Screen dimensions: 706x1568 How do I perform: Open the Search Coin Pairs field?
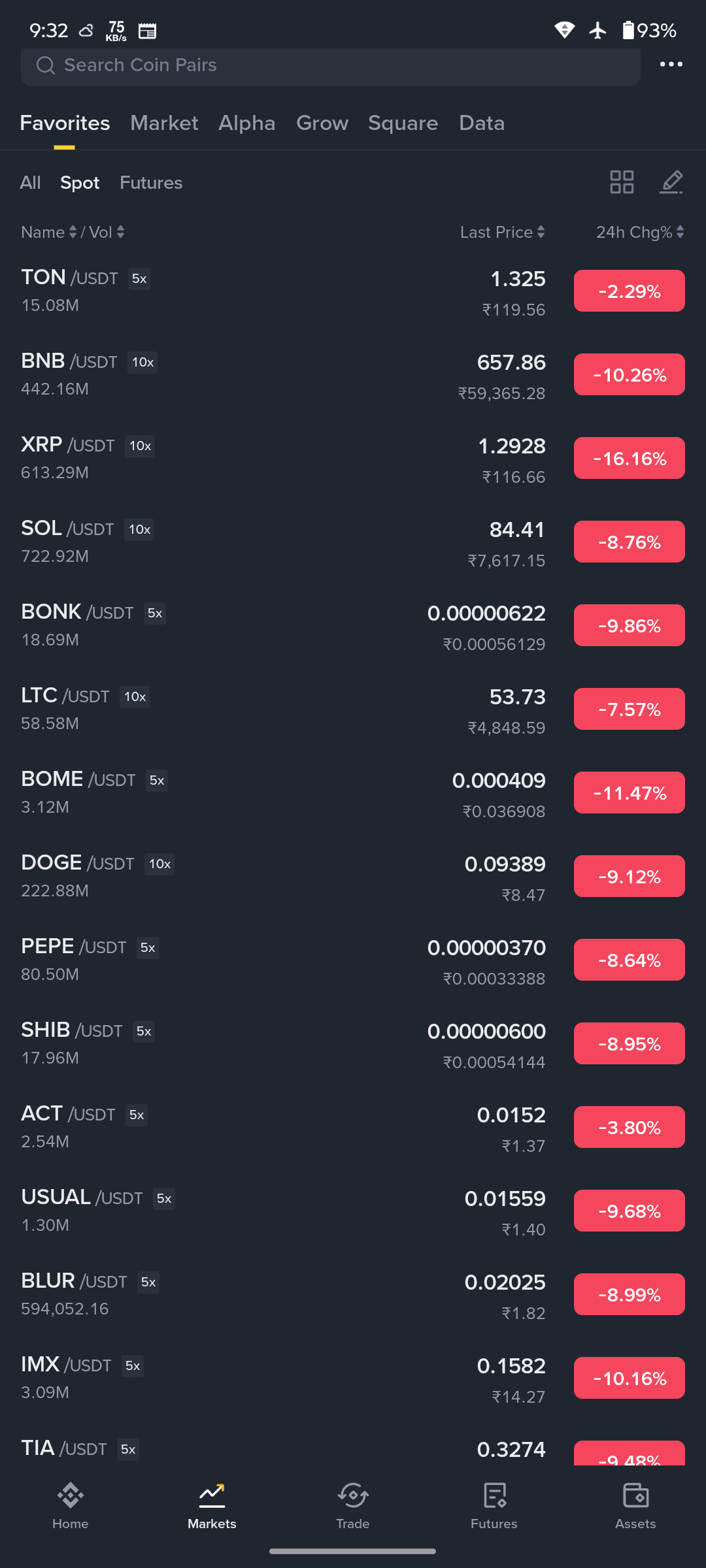330,66
